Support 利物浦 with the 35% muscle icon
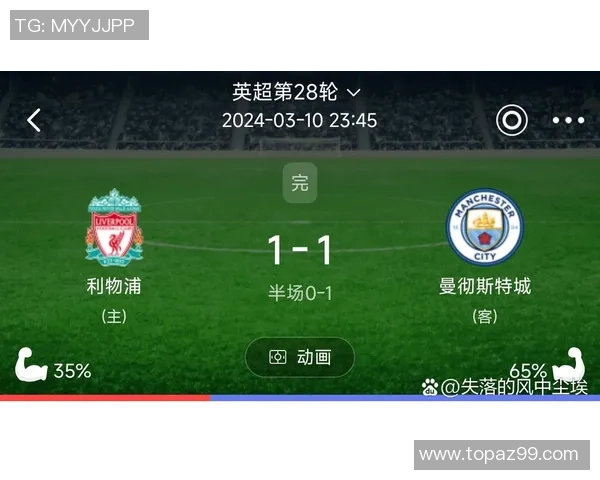The image size is (600, 480). (32, 367)
